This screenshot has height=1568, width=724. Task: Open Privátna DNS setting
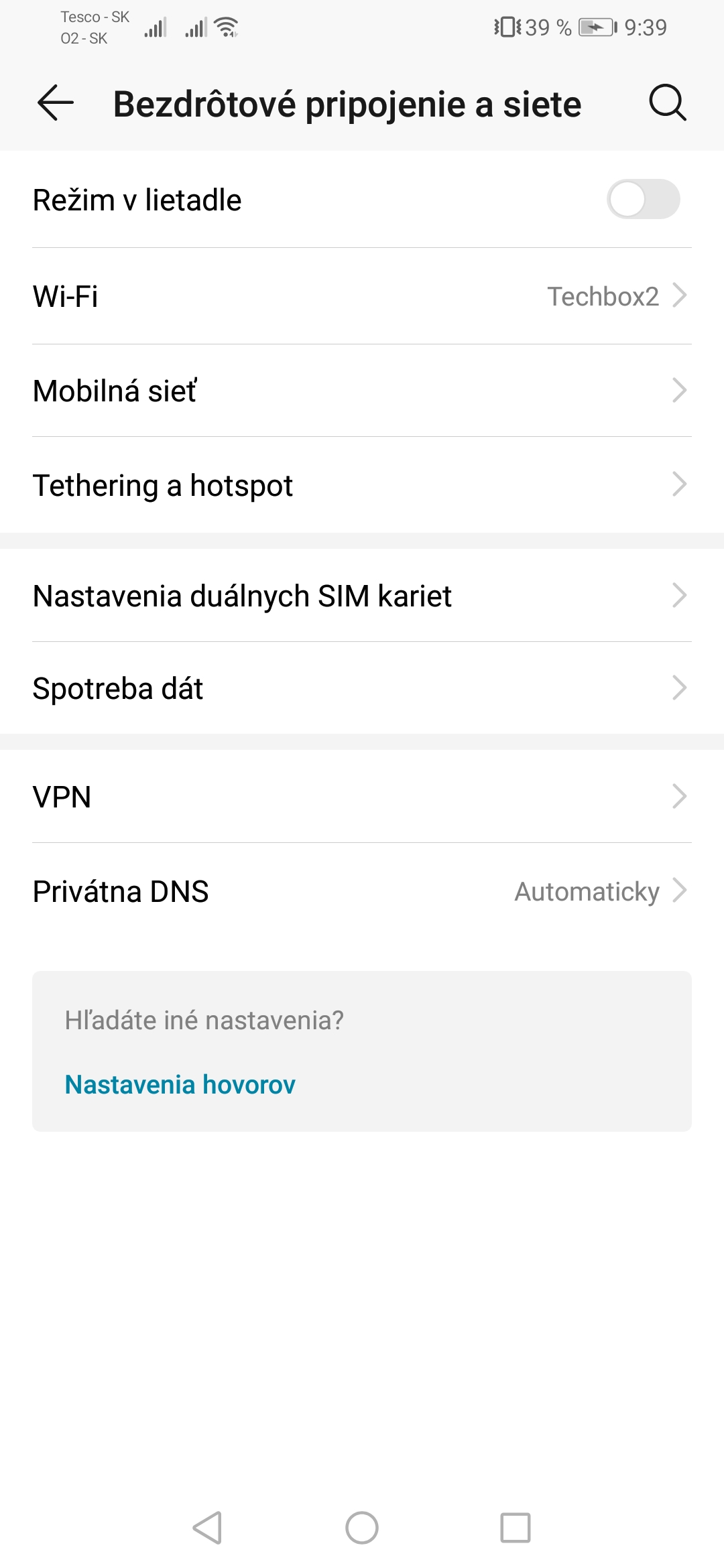(x=362, y=891)
